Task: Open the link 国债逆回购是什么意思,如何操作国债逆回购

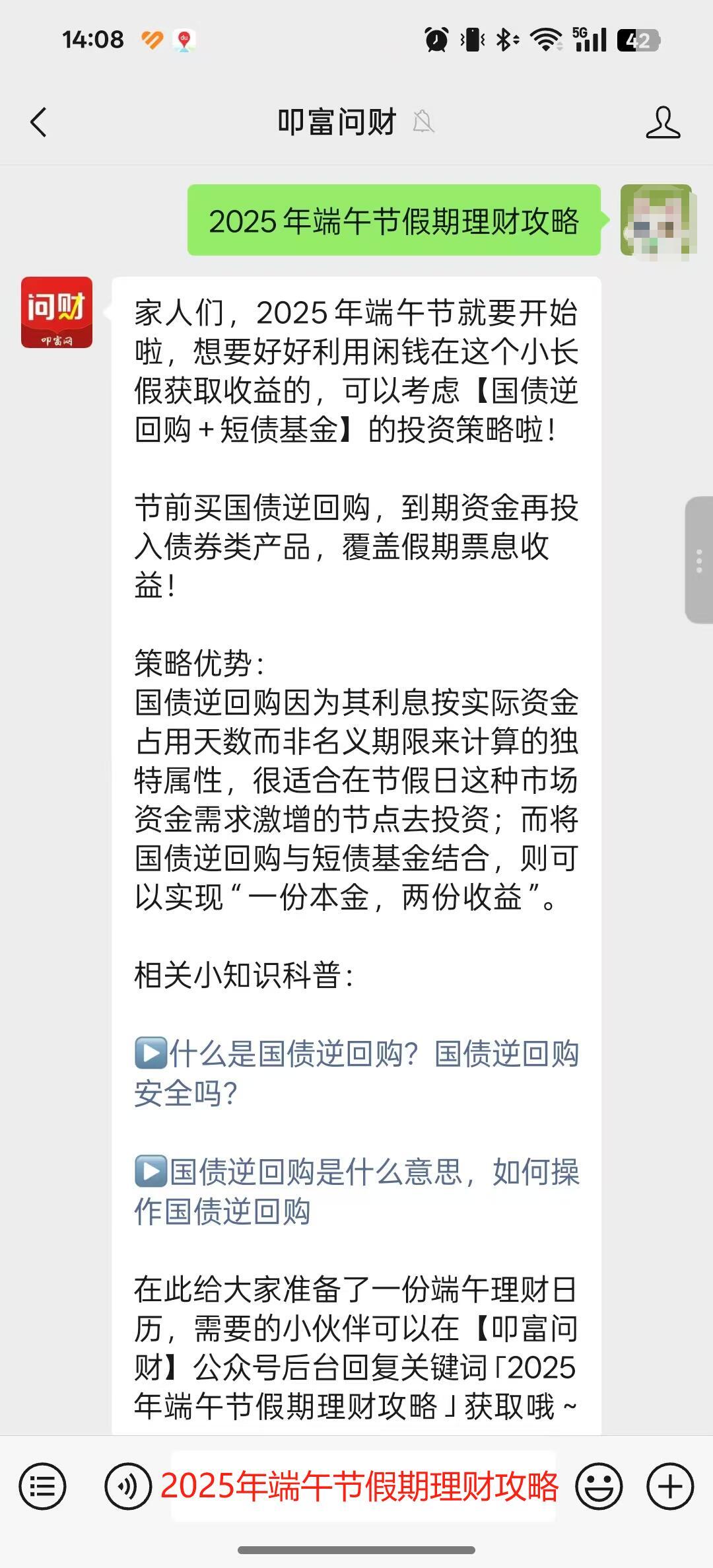Action: point(356,1191)
